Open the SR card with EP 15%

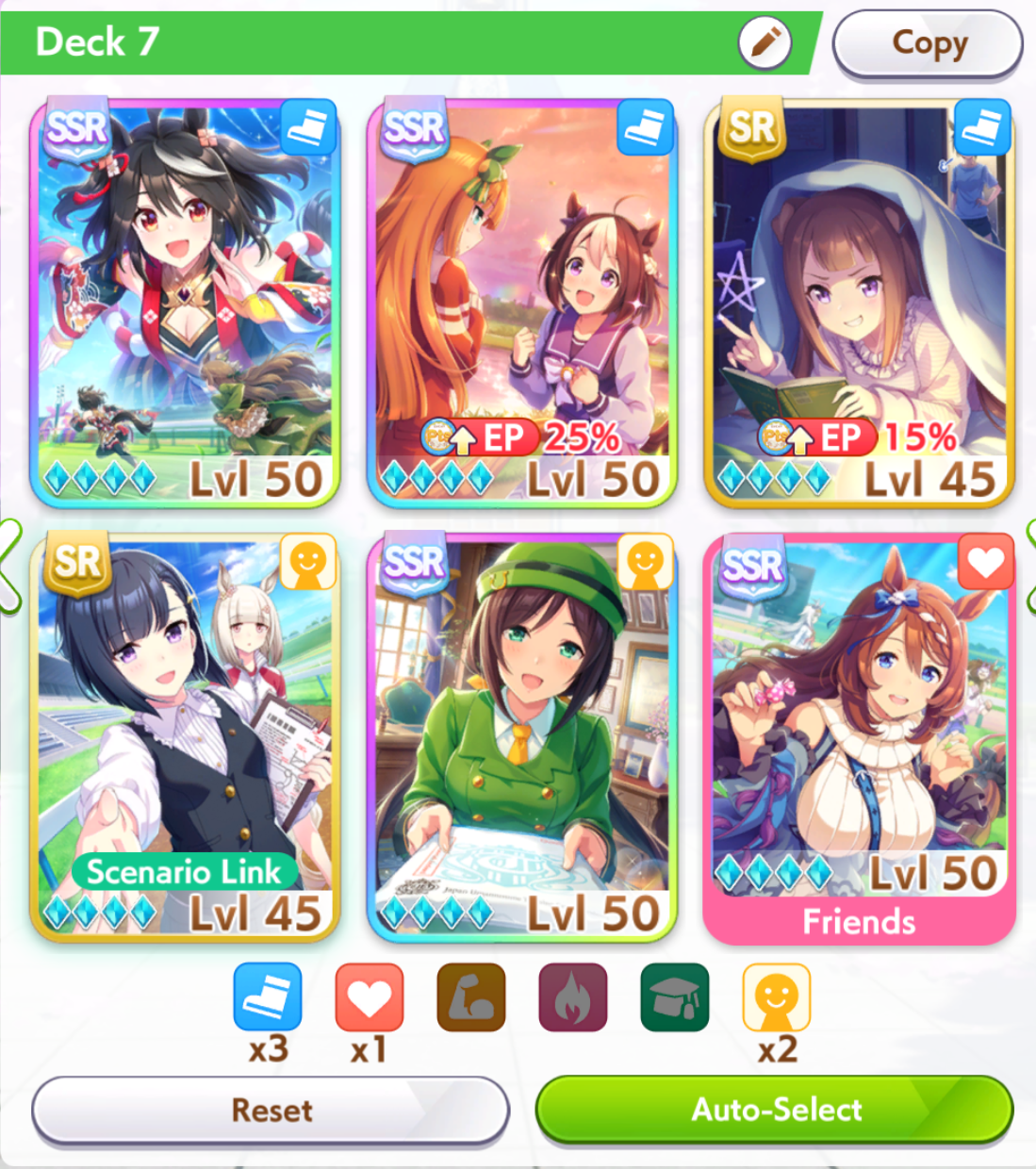tap(859, 304)
